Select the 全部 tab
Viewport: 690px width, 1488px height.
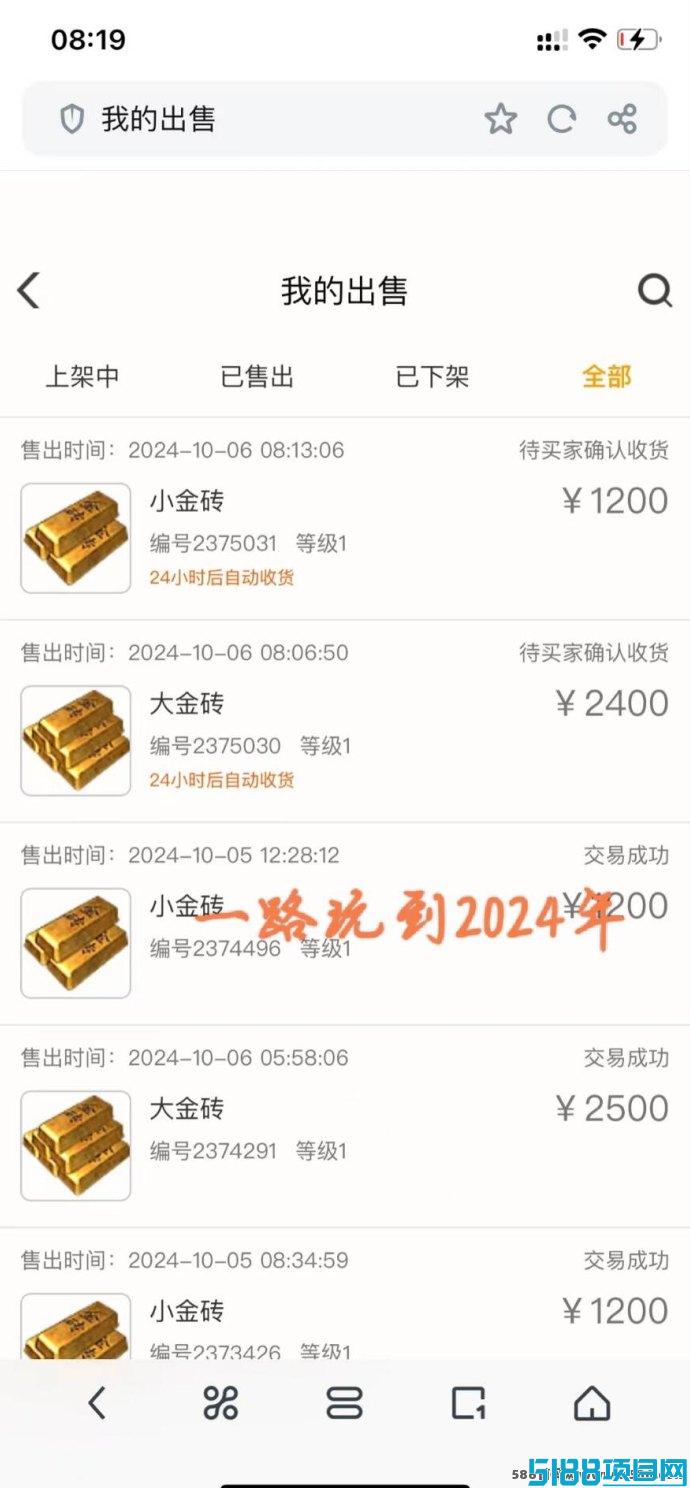(606, 377)
